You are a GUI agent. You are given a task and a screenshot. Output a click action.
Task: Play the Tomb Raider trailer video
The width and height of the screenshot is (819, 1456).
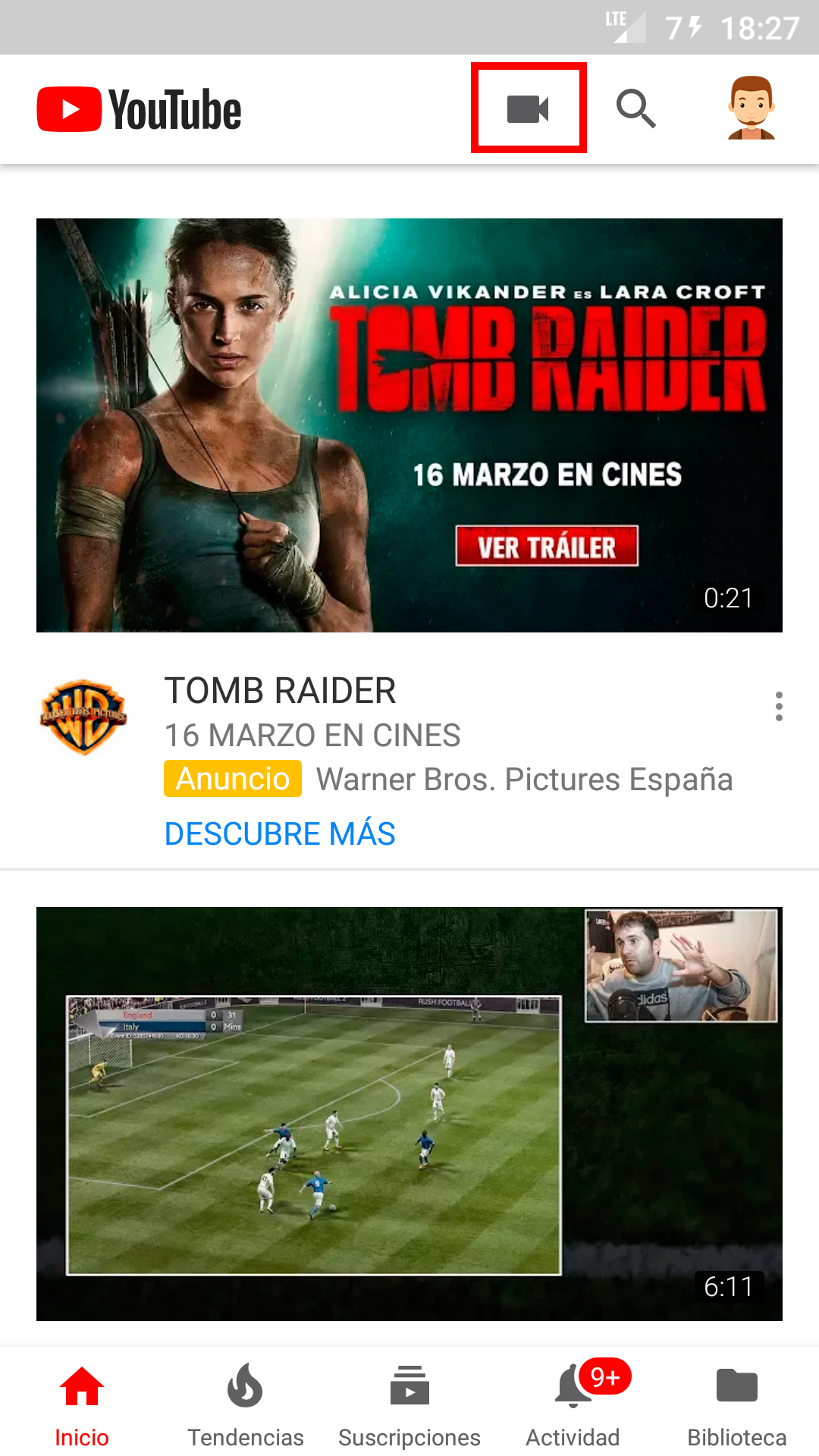coord(409,425)
